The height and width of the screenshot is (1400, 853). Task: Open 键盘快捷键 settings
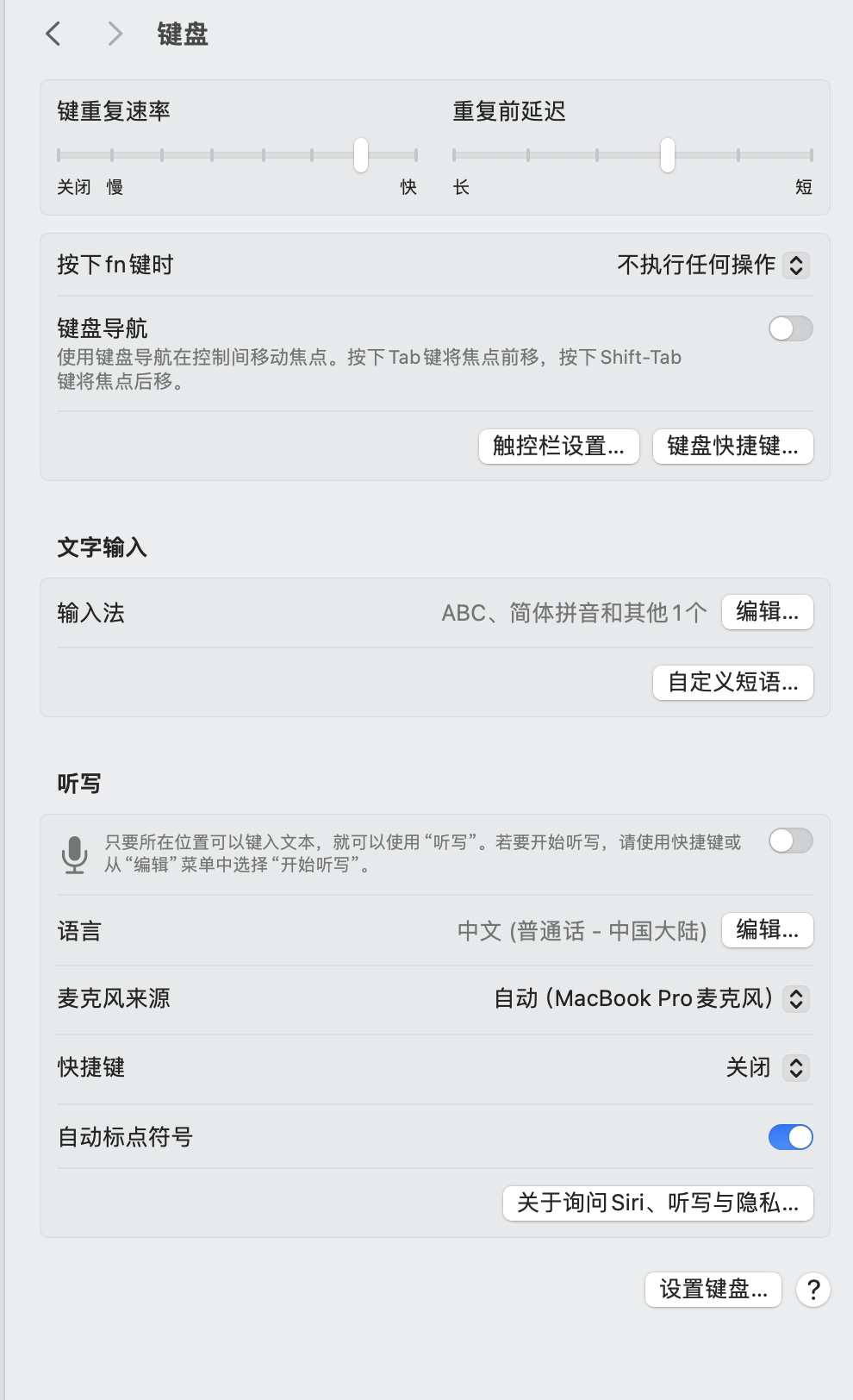732,446
